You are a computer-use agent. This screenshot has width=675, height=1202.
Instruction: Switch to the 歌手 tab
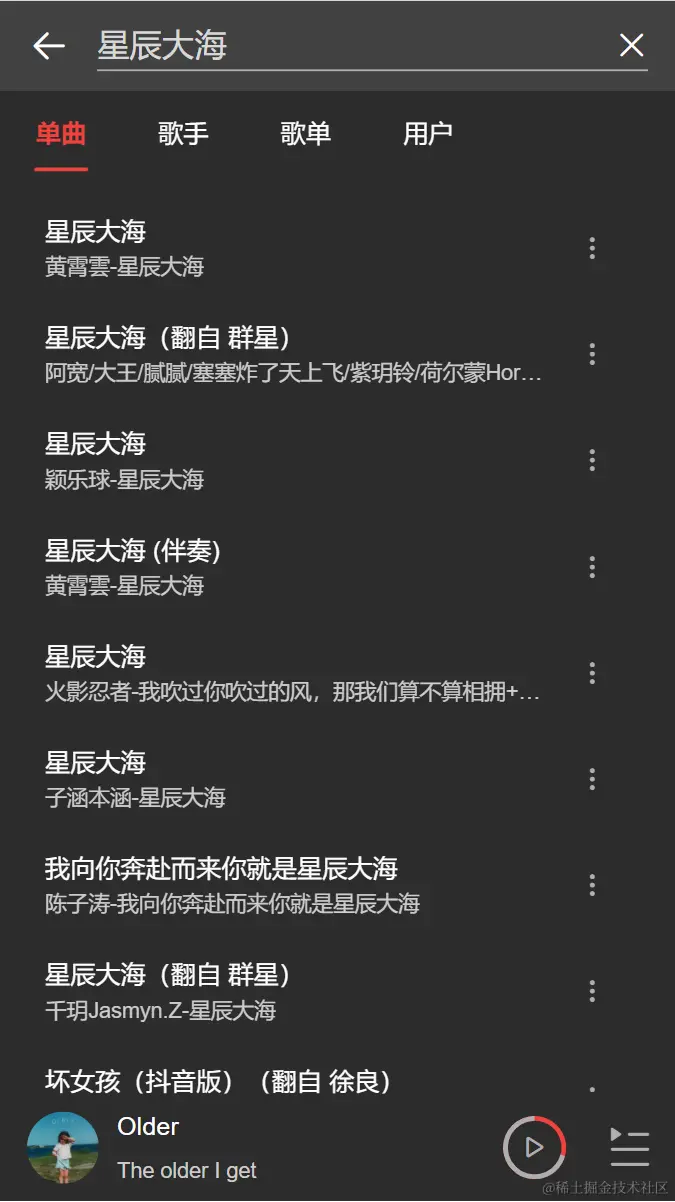[x=183, y=134]
